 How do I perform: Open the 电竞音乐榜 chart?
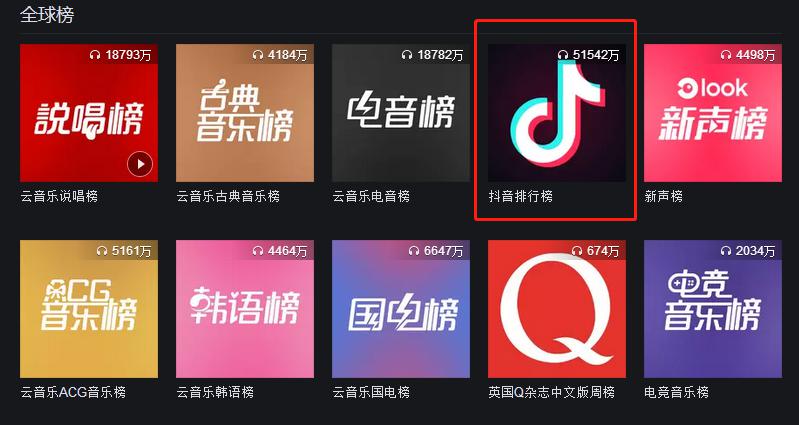[x=712, y=309]
